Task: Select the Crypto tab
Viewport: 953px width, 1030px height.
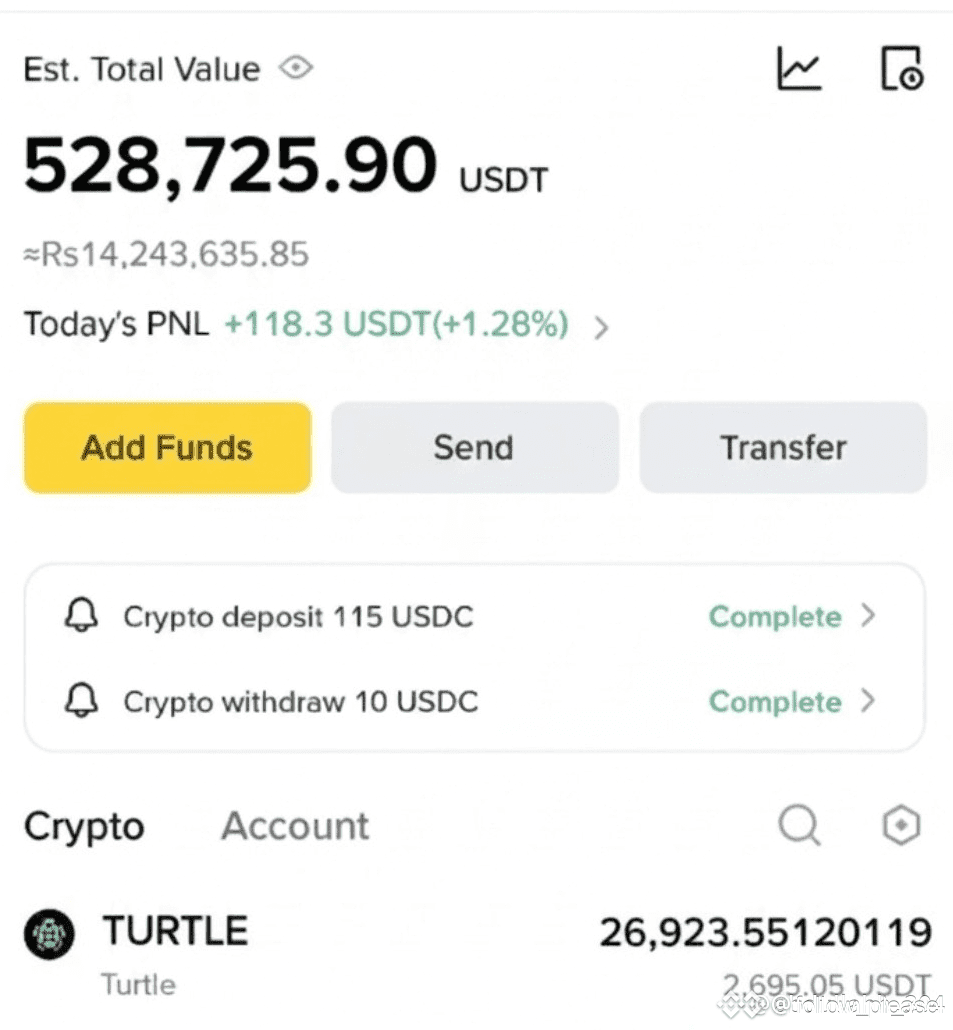Action: coord(83,824)
